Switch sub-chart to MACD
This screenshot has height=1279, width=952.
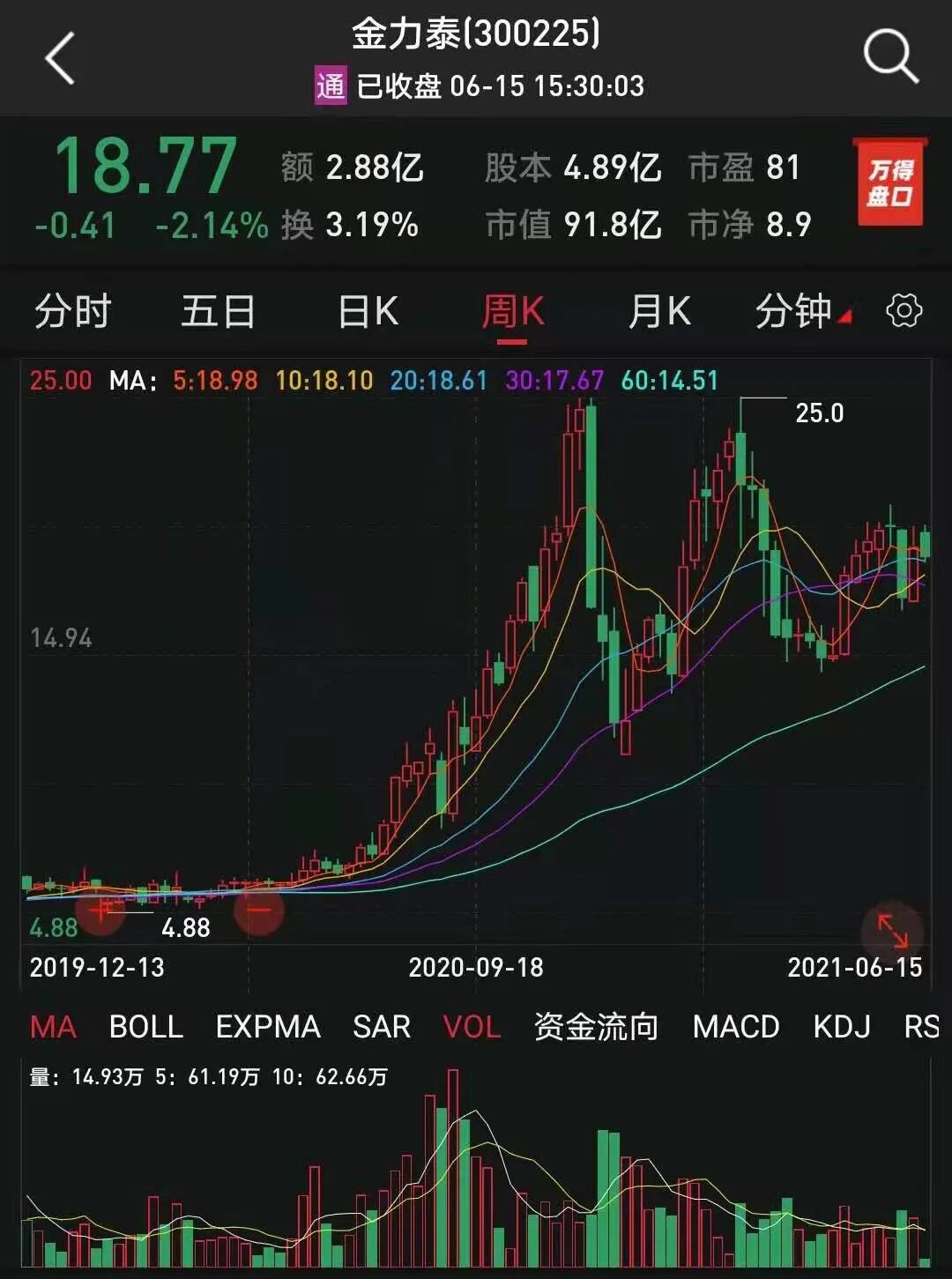(x=736, y=1027)
